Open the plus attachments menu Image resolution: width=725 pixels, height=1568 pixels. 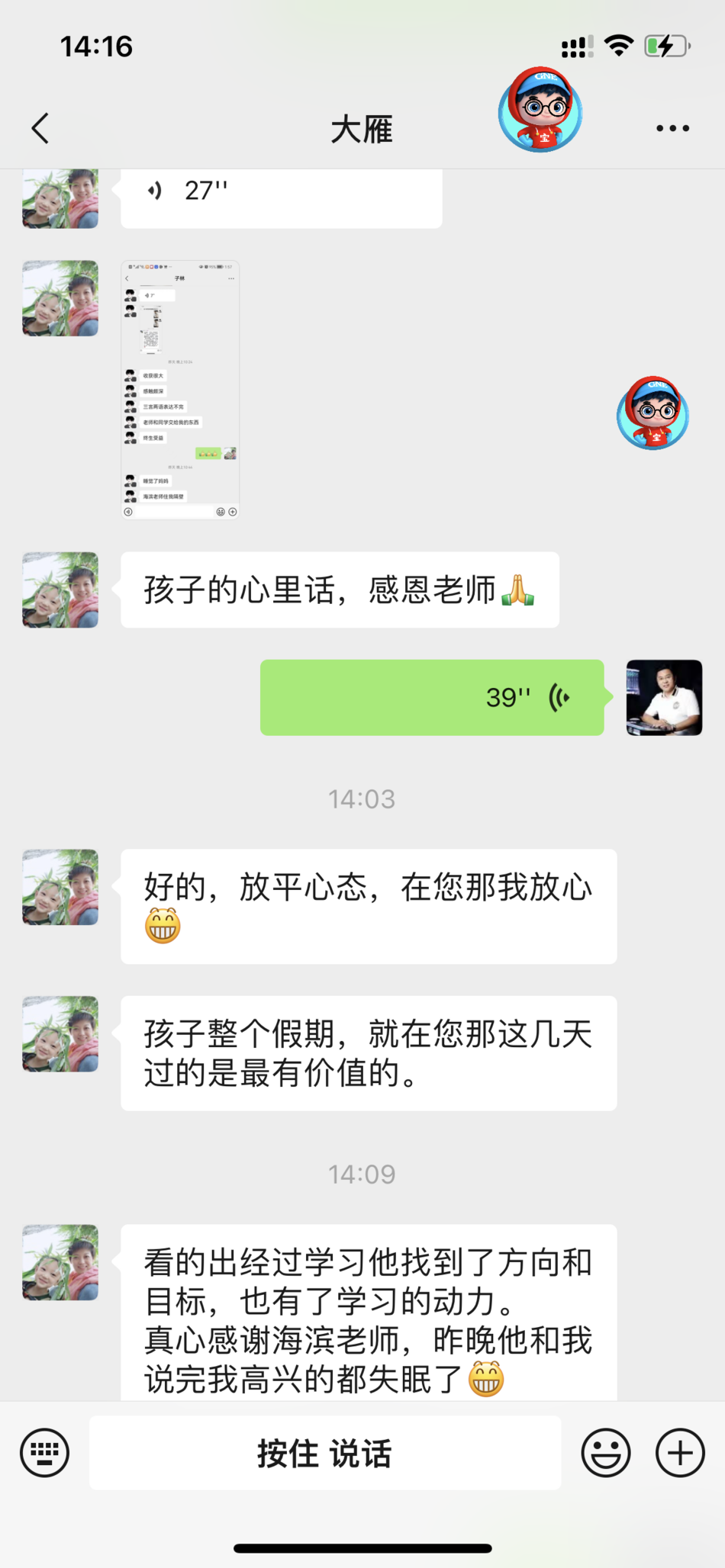click(x=679, y=1452)
